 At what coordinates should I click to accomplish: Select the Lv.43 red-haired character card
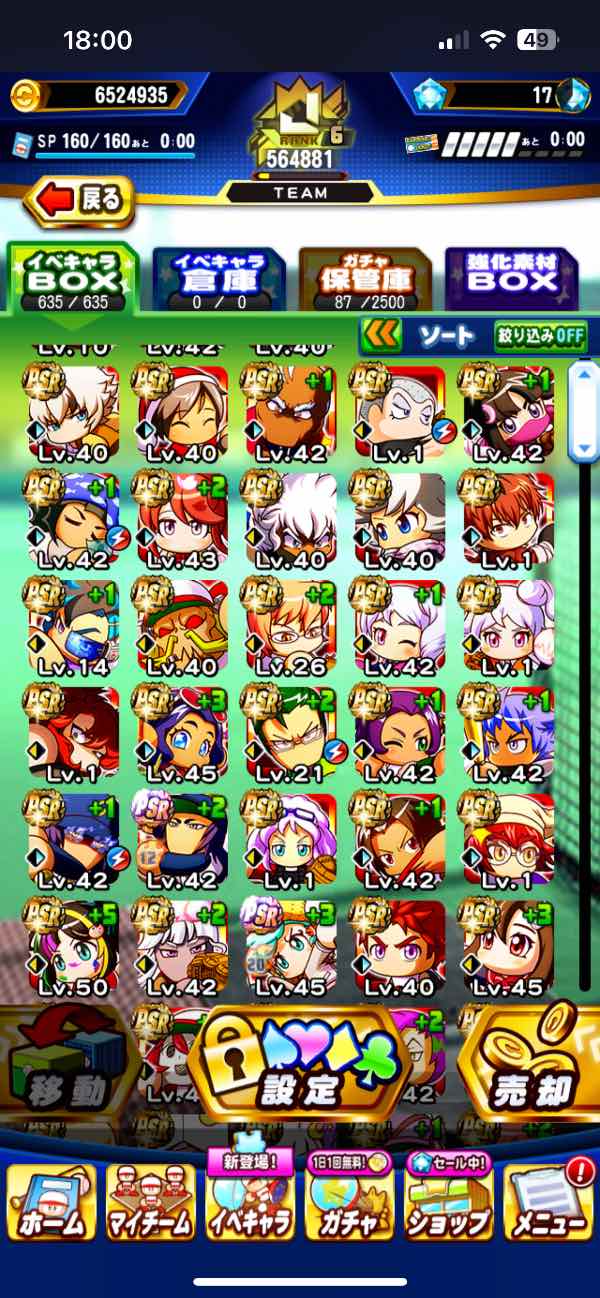(180, 519)
